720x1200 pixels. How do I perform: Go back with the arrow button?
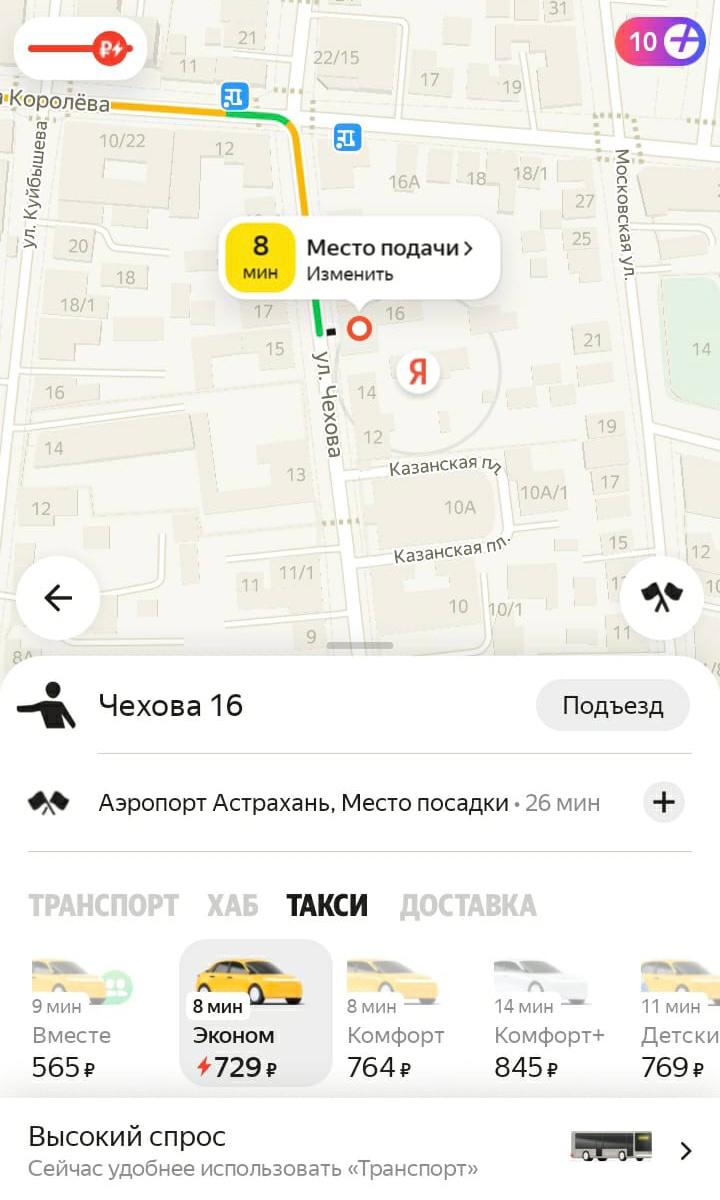pos(58,598)
